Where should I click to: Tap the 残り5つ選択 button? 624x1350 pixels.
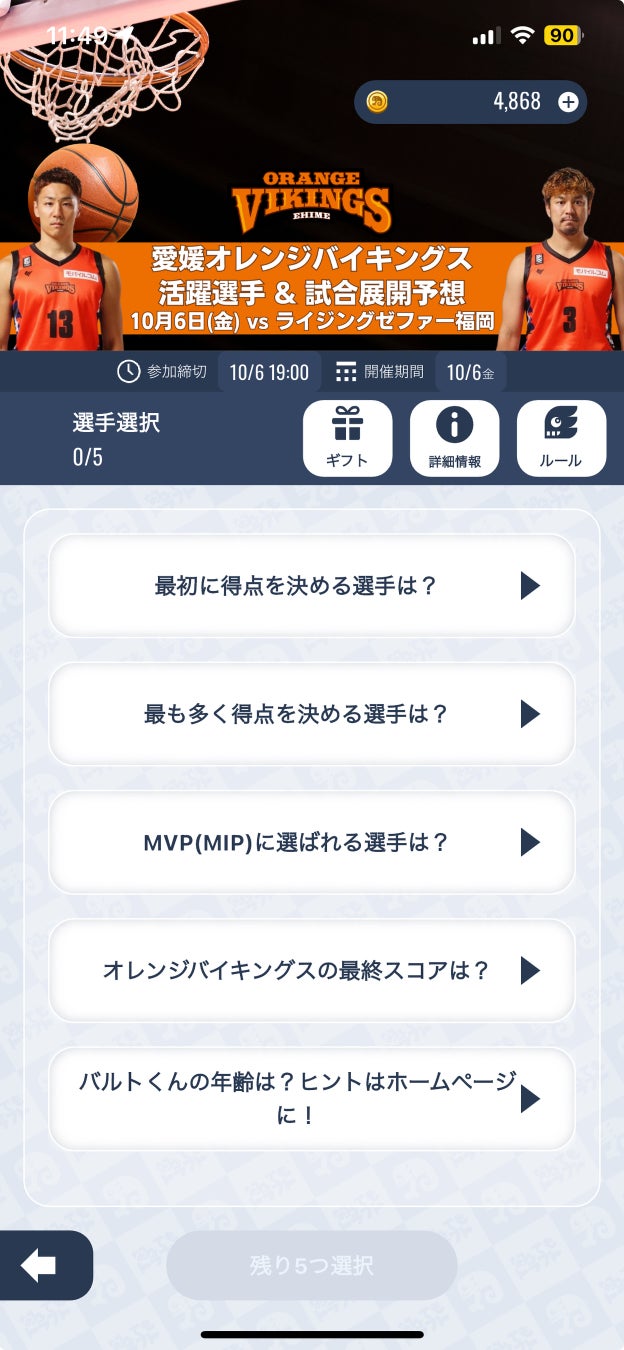(312, 1265)
